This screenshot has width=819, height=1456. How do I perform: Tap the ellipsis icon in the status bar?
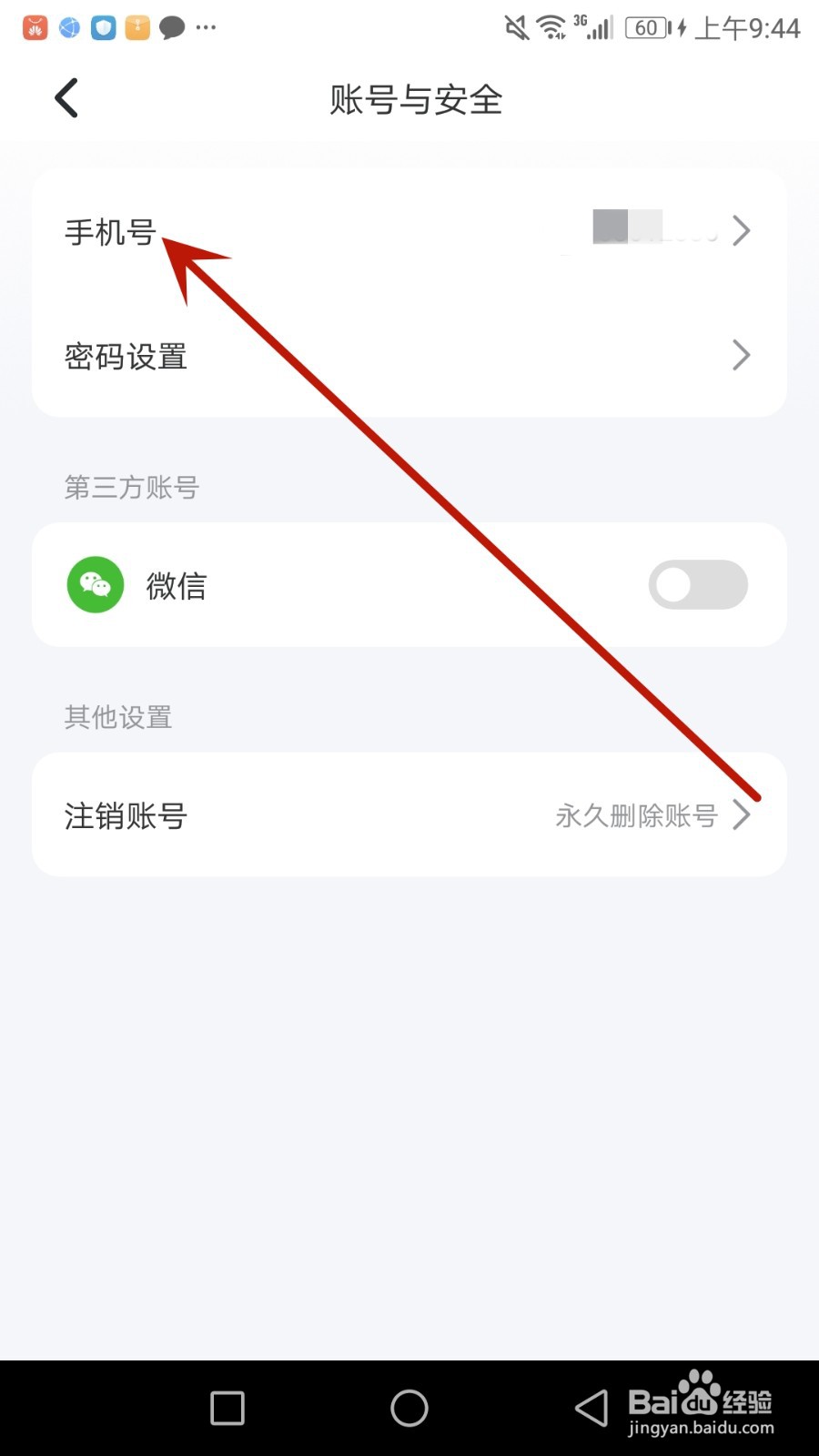tap(205, 26)
